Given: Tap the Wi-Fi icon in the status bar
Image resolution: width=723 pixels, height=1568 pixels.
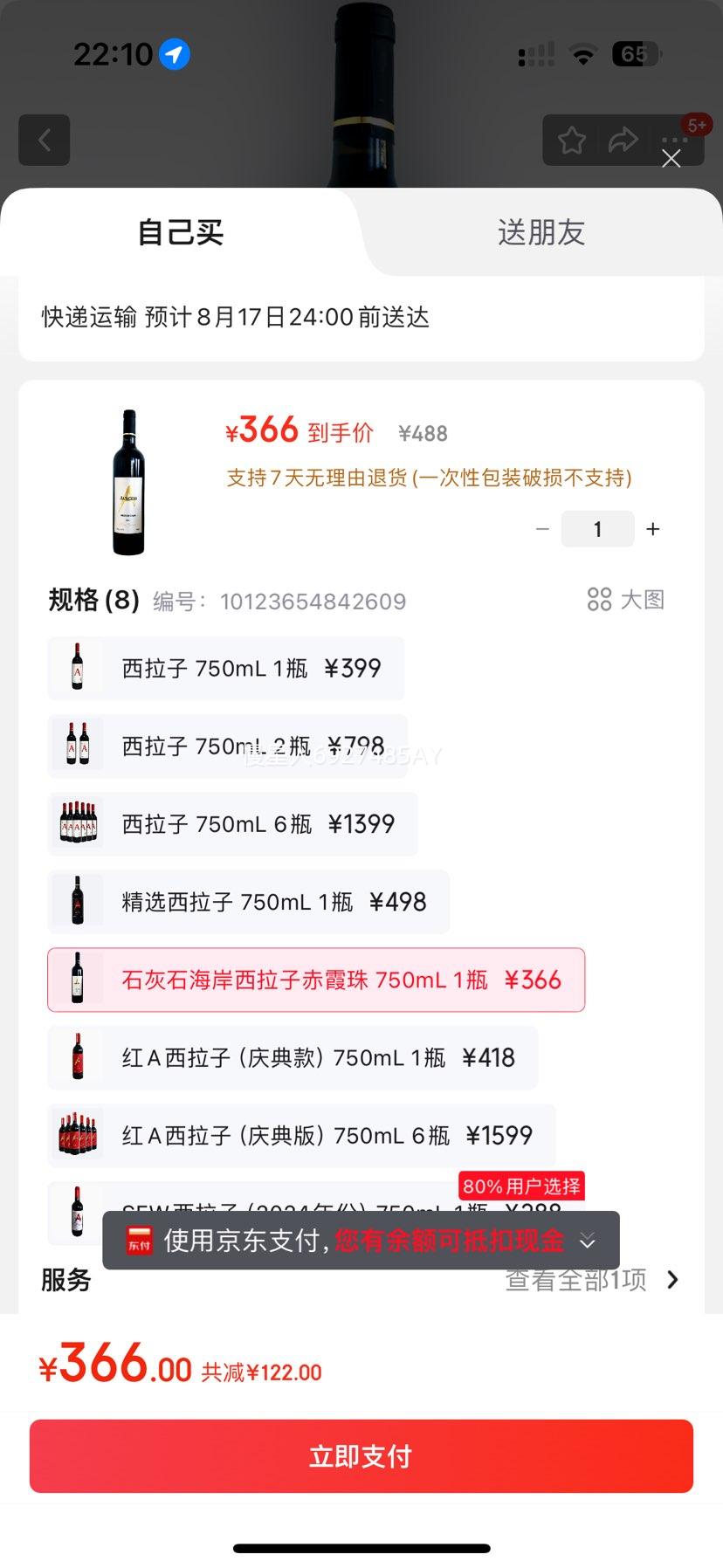Looking at the screenshot, I should (x=583, y=52).
